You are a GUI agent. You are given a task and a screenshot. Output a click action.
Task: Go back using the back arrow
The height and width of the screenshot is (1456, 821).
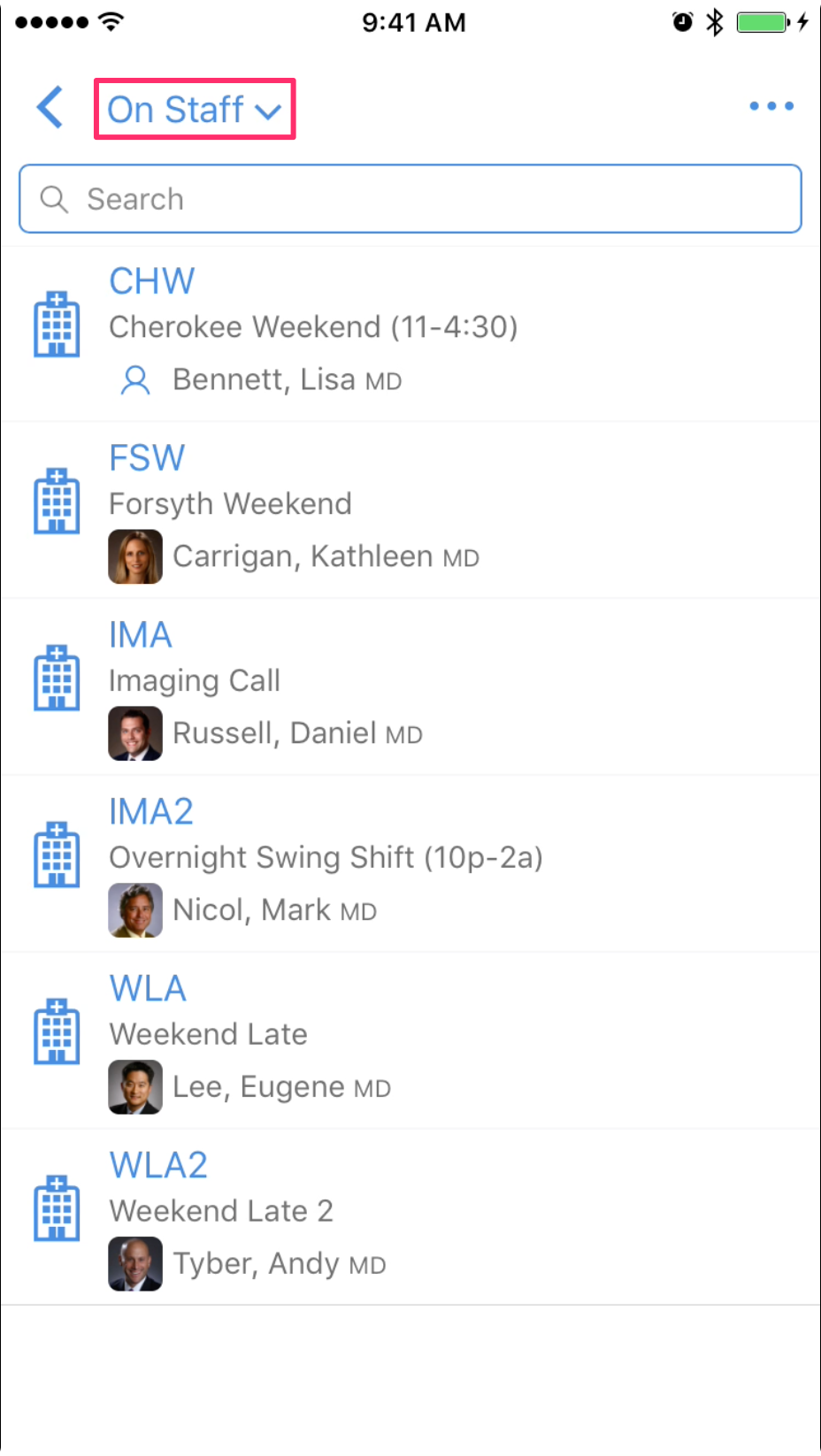(50, 107)
